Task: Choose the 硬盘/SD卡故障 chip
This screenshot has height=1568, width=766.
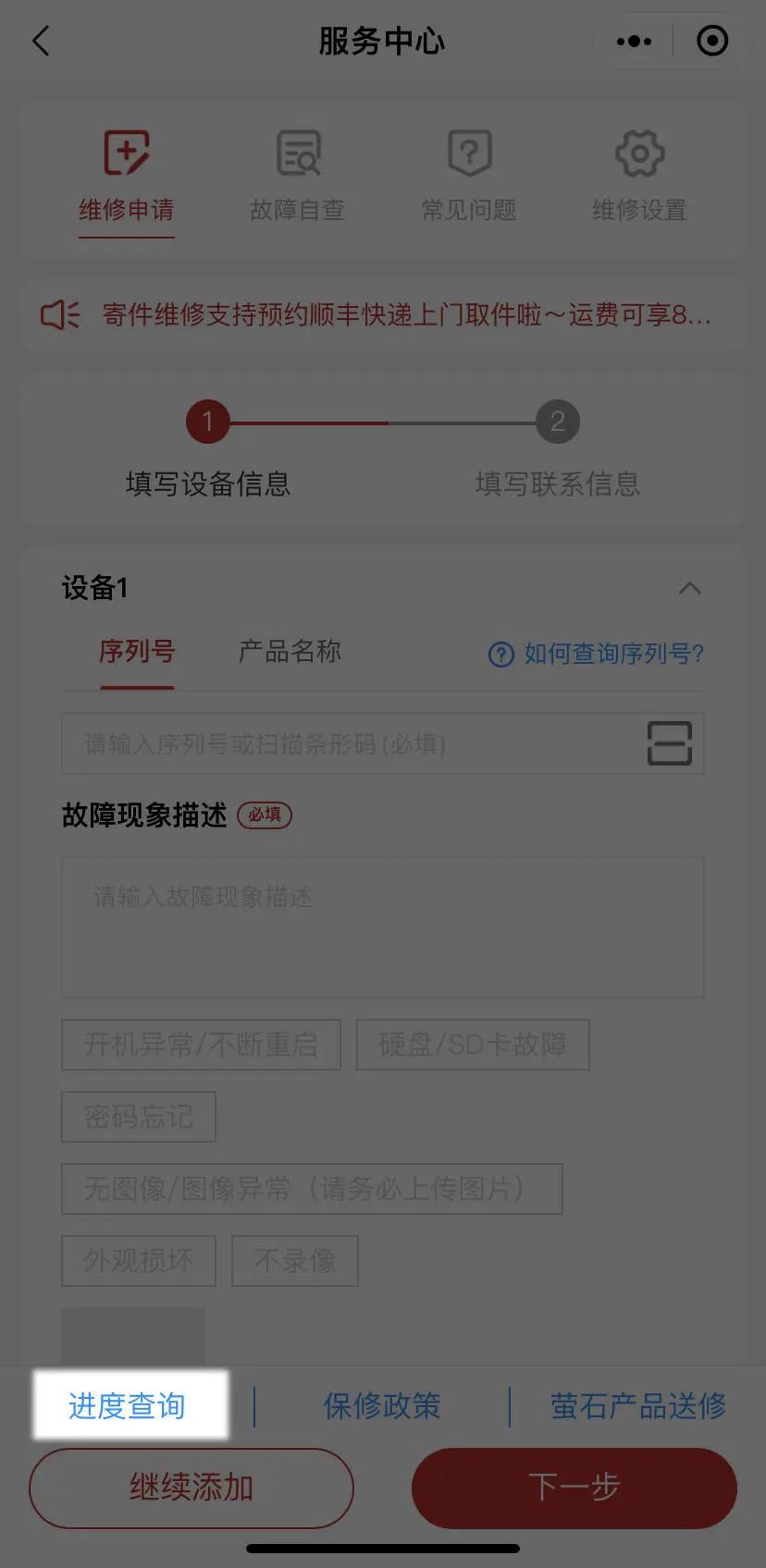Action: click(x=473, y=1045)
